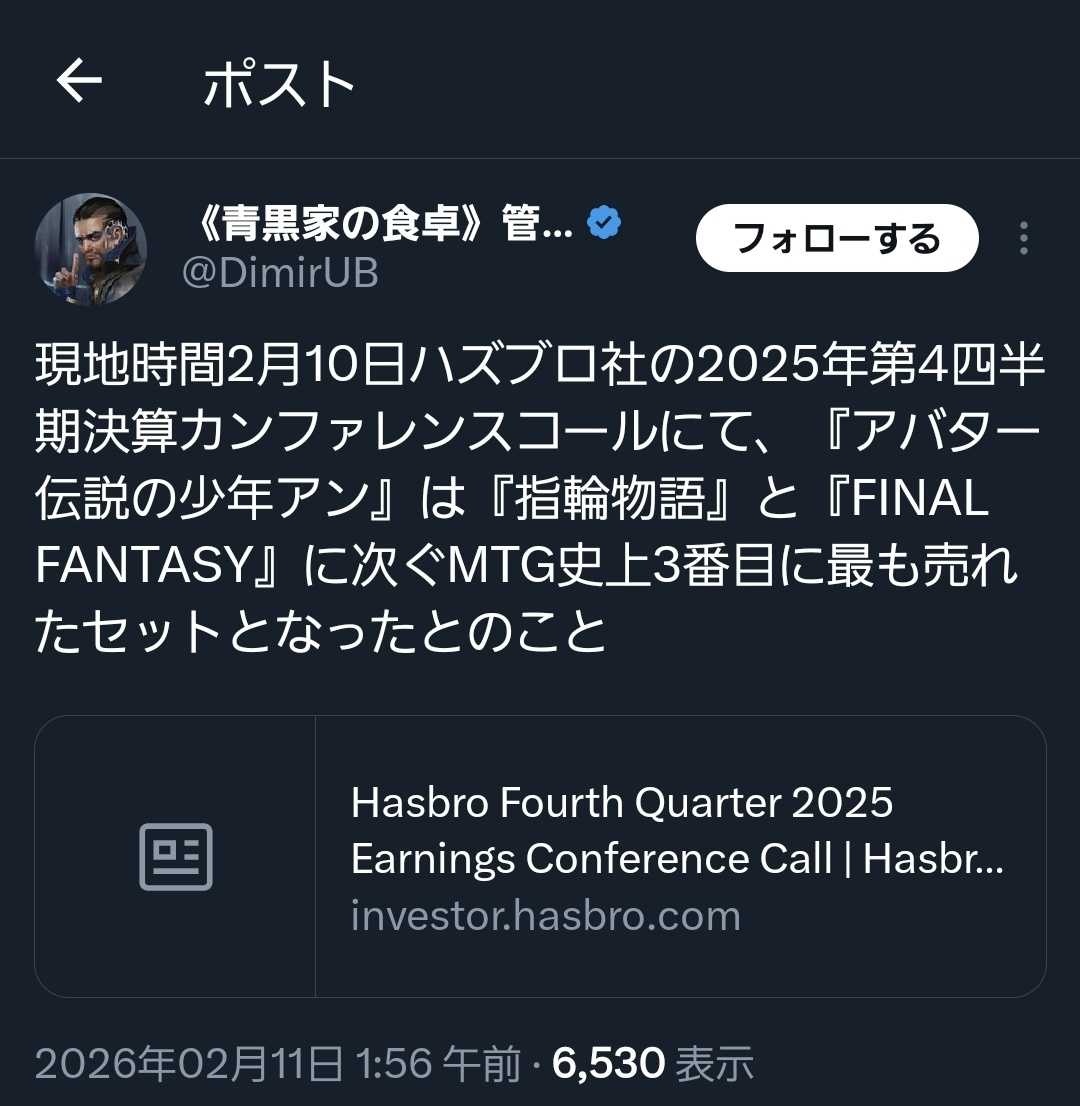Tap the フォローする button

(836, 238)
